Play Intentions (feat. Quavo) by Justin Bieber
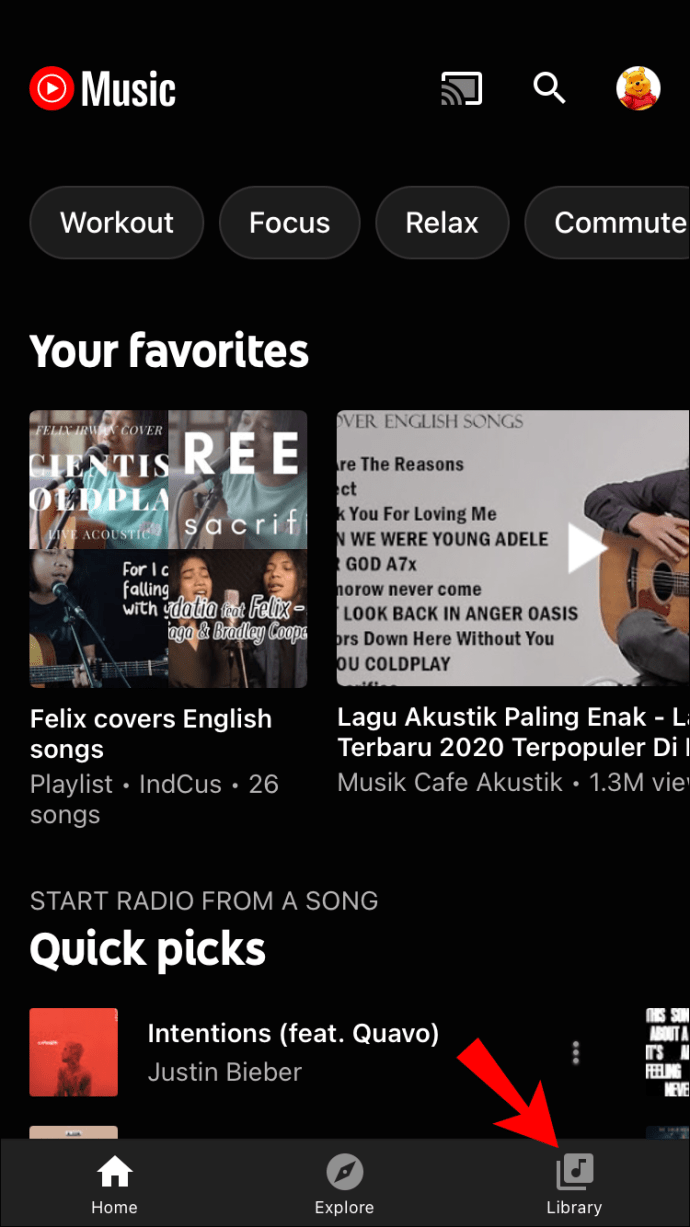This screenshot has height=1227, width=690. [x=292, y=1051]
